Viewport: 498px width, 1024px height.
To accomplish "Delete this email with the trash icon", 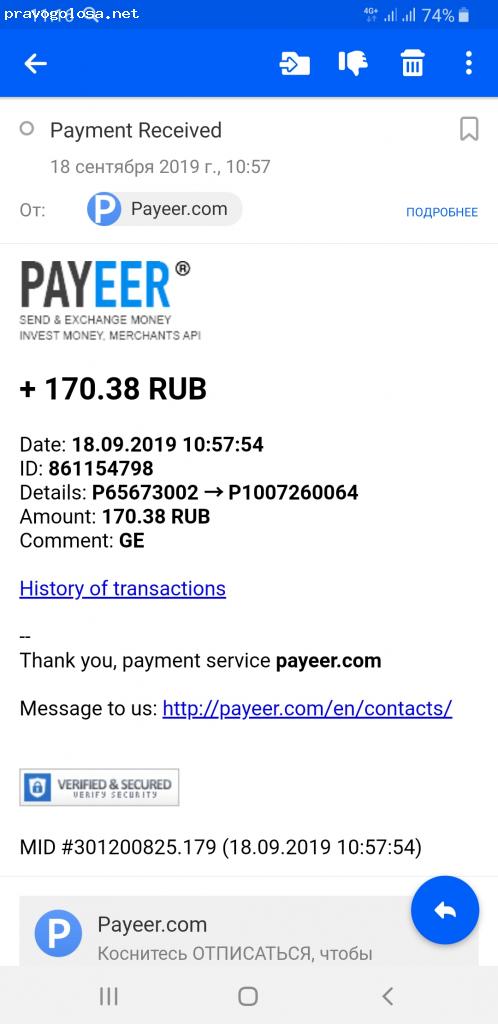I will pyautogui.click(x=412, y=63).
